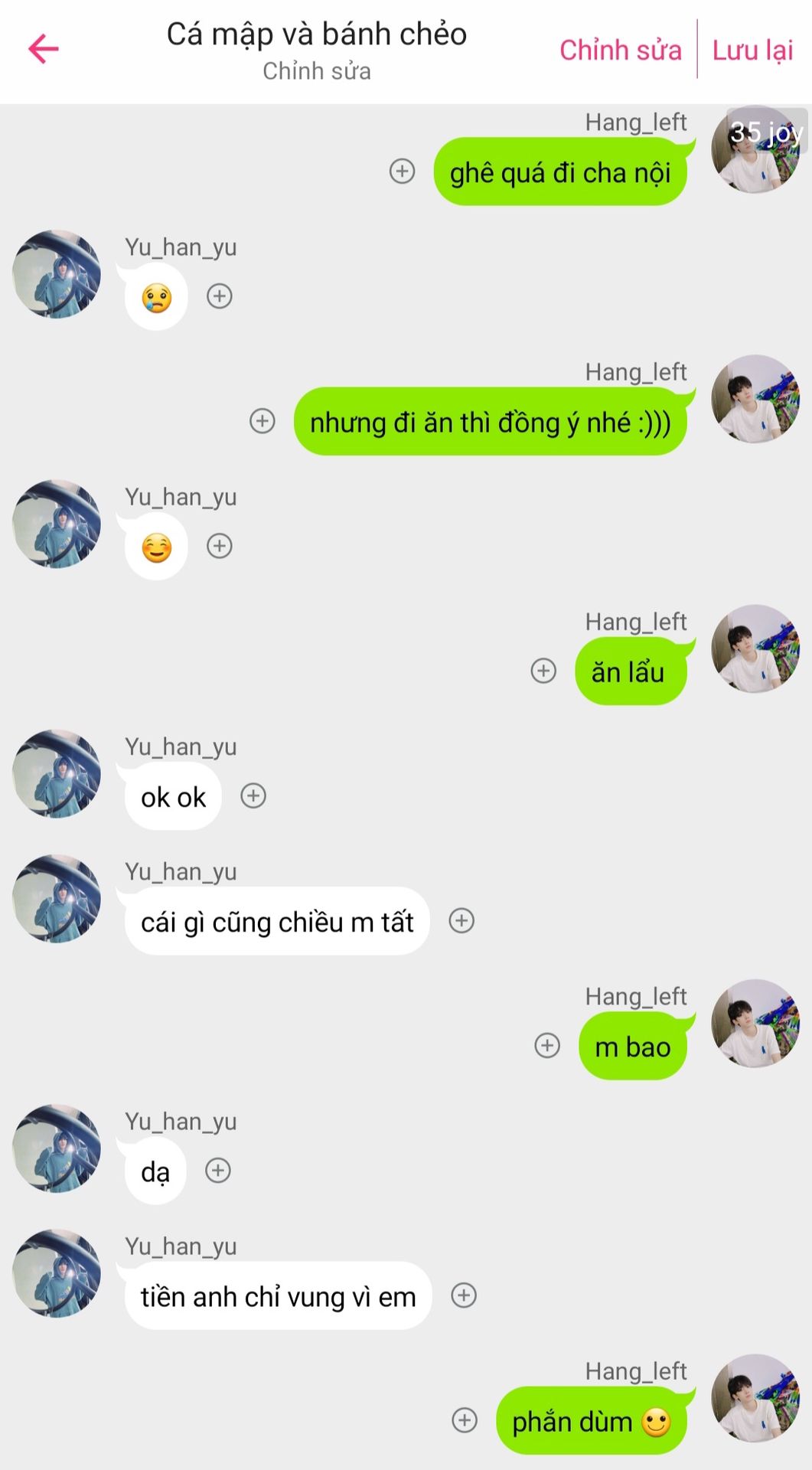Tap Yu_han_yu's avatar next to 'ok ok'
This screenshot has height=1470, width=812.
click(x=57, y=773)
